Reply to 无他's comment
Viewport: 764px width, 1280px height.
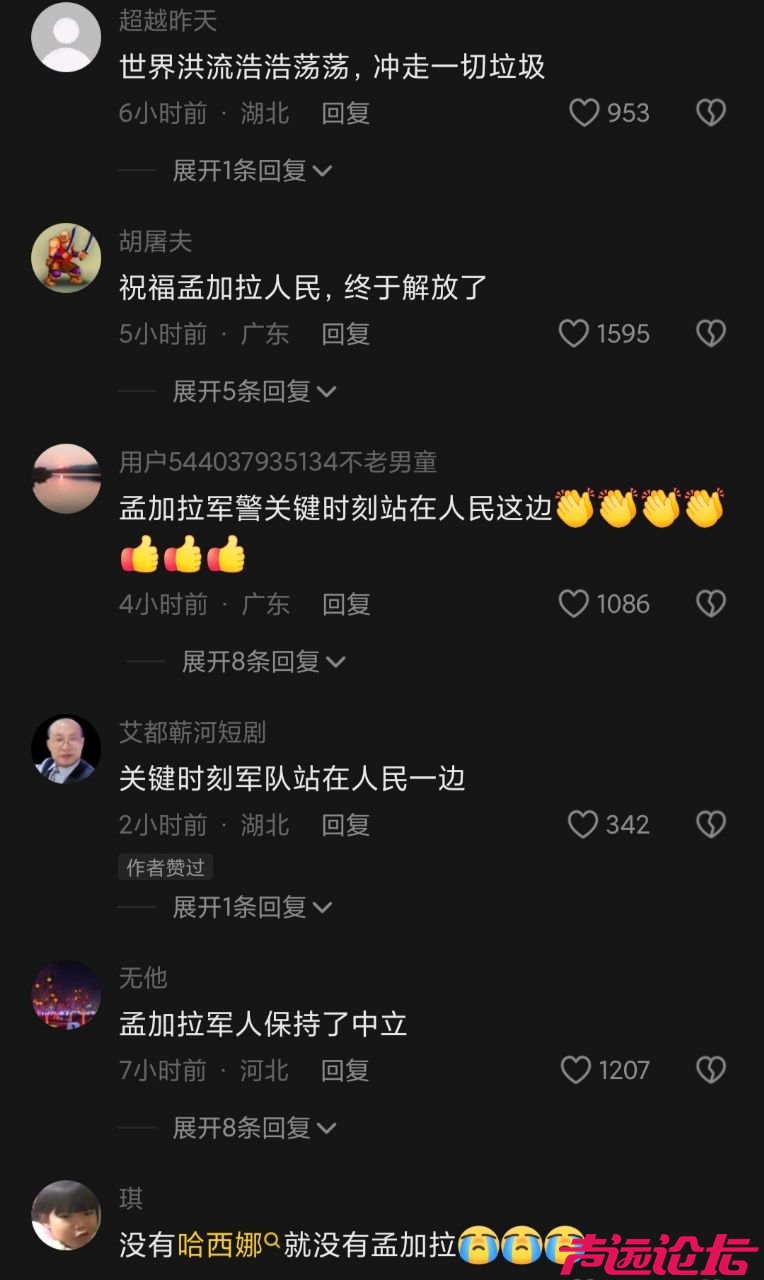345,1071
